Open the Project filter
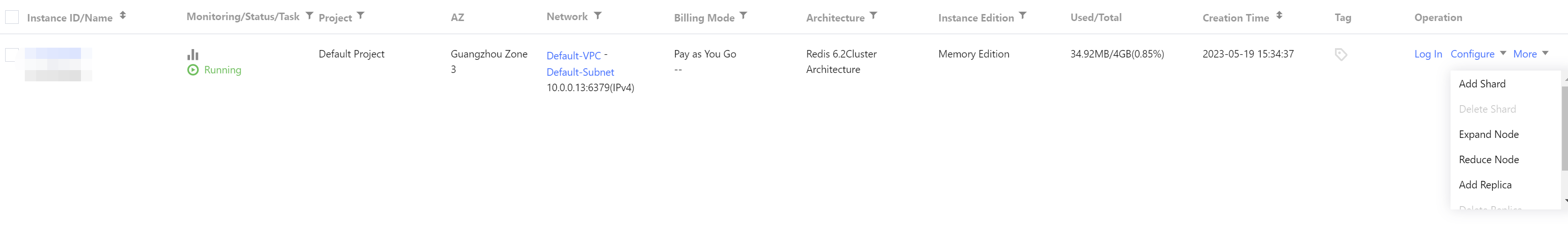Image resolution: width=1568 pixels, height=237 pixels. (x=361, y=16)
